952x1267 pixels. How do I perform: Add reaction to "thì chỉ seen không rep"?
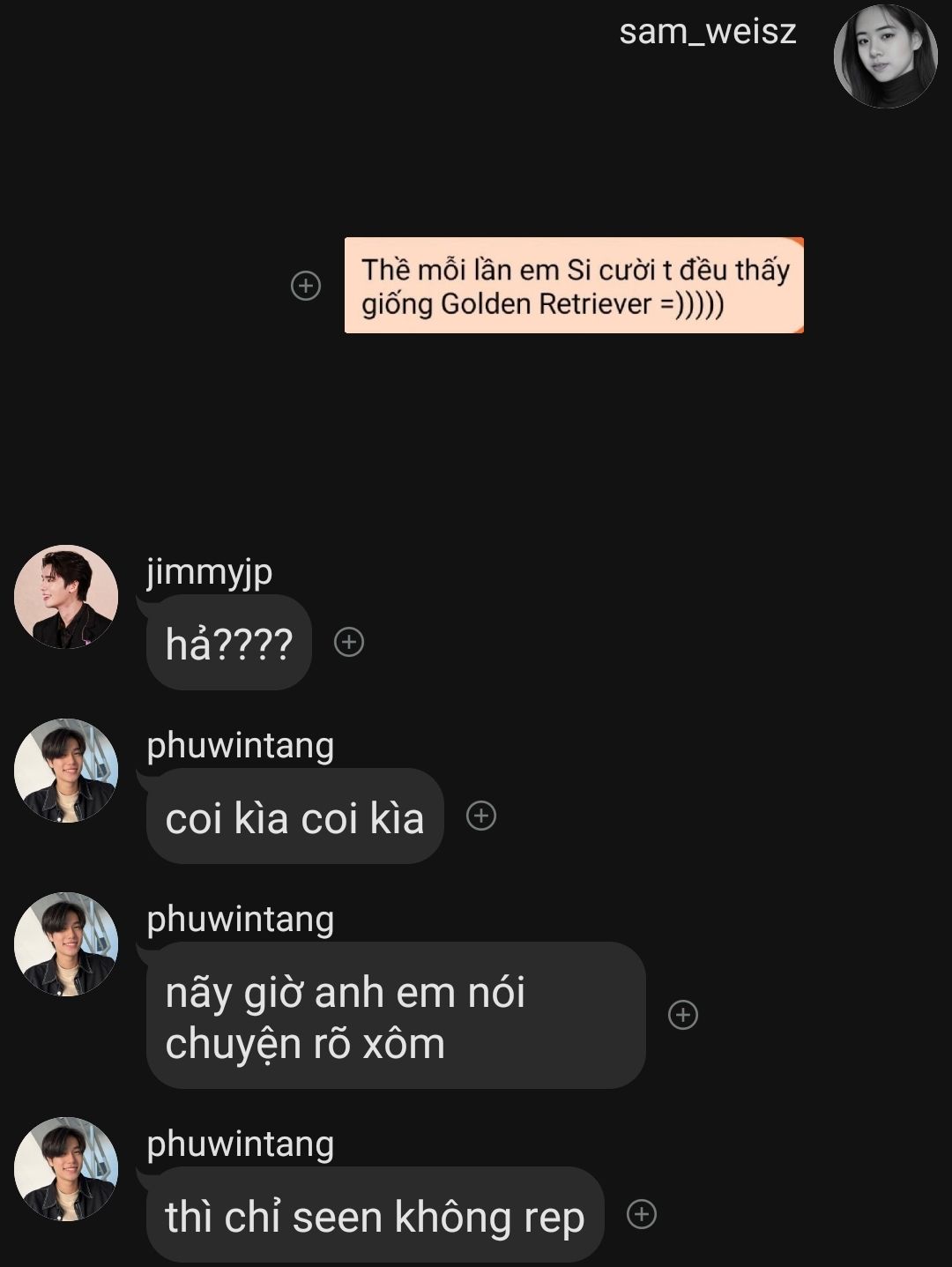pos(642,1214)
